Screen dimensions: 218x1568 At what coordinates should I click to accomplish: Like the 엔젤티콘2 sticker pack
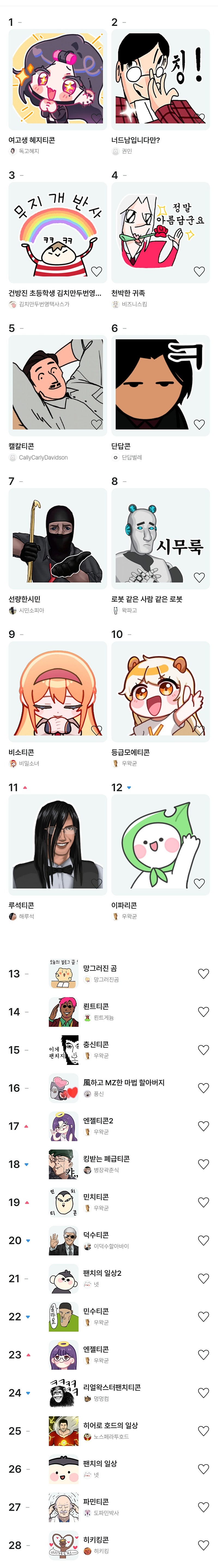[203, 1126]
